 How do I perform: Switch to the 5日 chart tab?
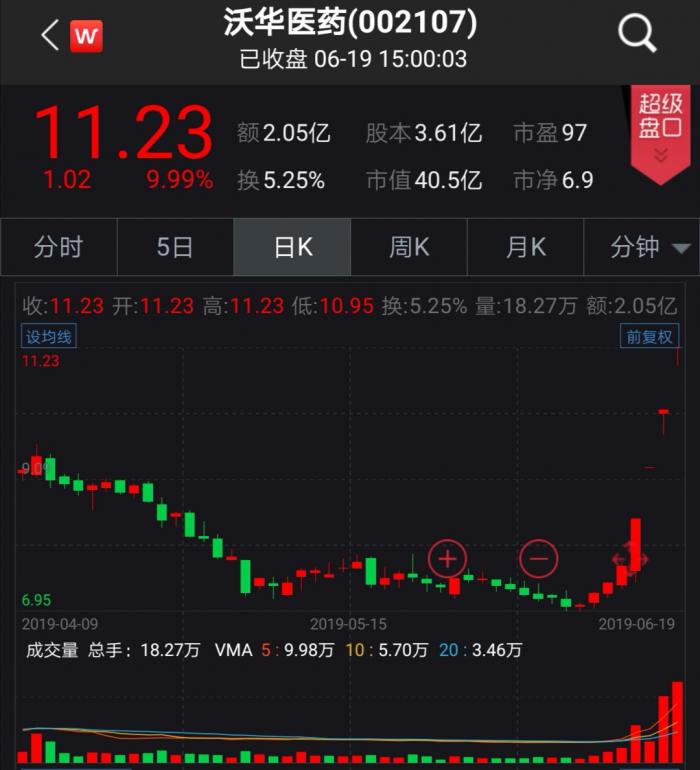click(x=175, y=247)
